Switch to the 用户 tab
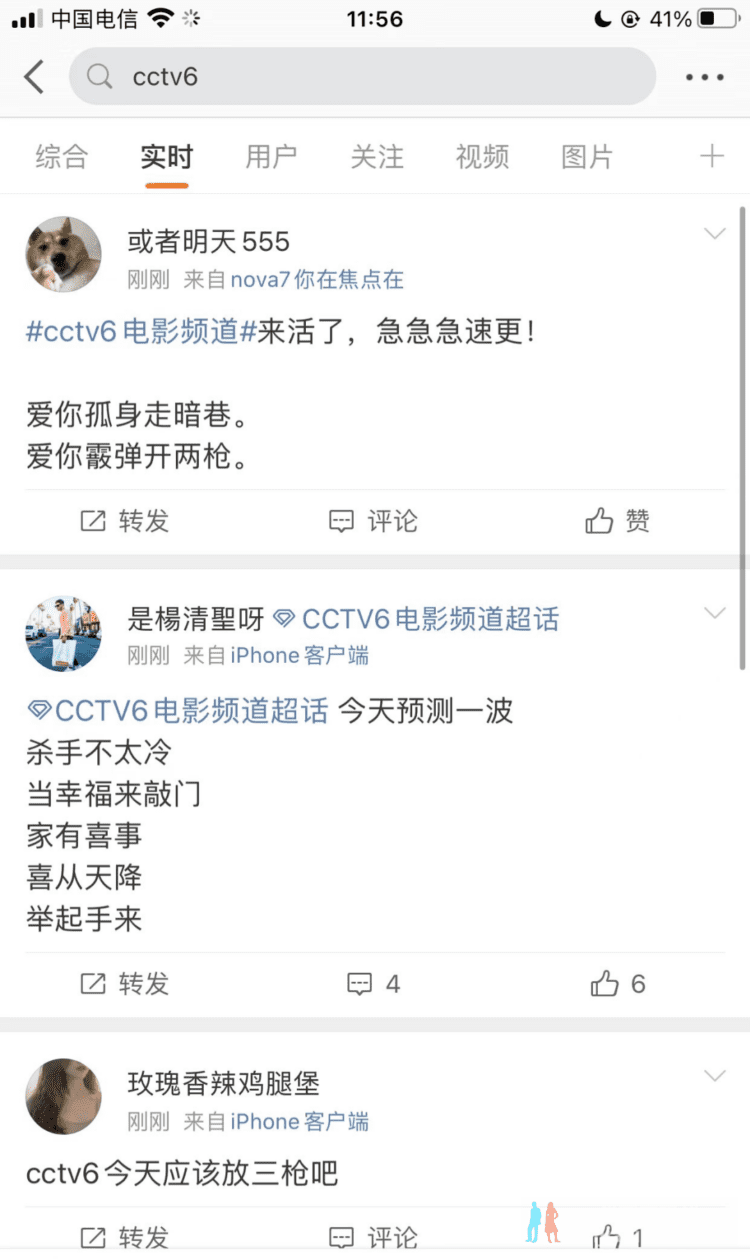This screenshot has height=1259, width=750. [x=271, y=157]
